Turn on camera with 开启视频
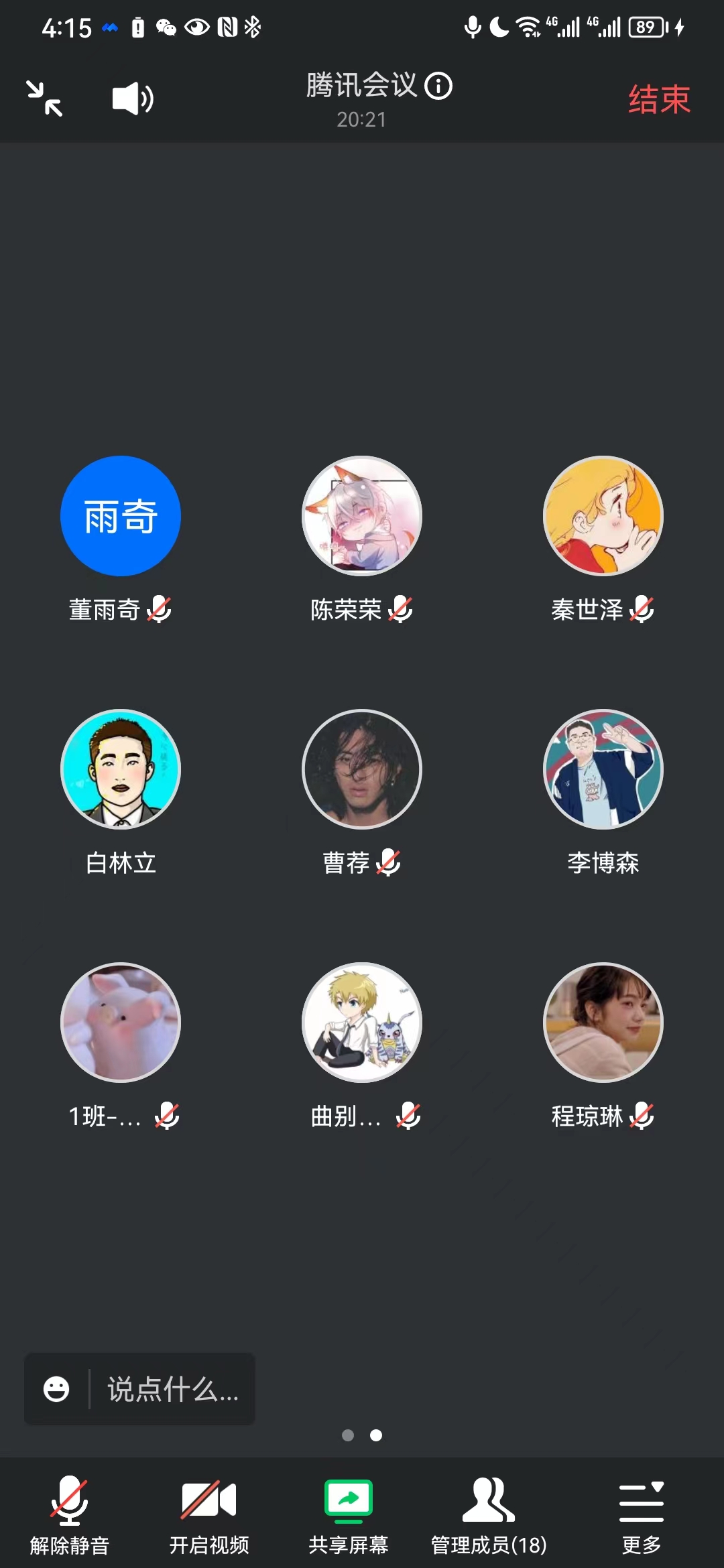Screen dimensions: 724x1568 point(209,1513)
